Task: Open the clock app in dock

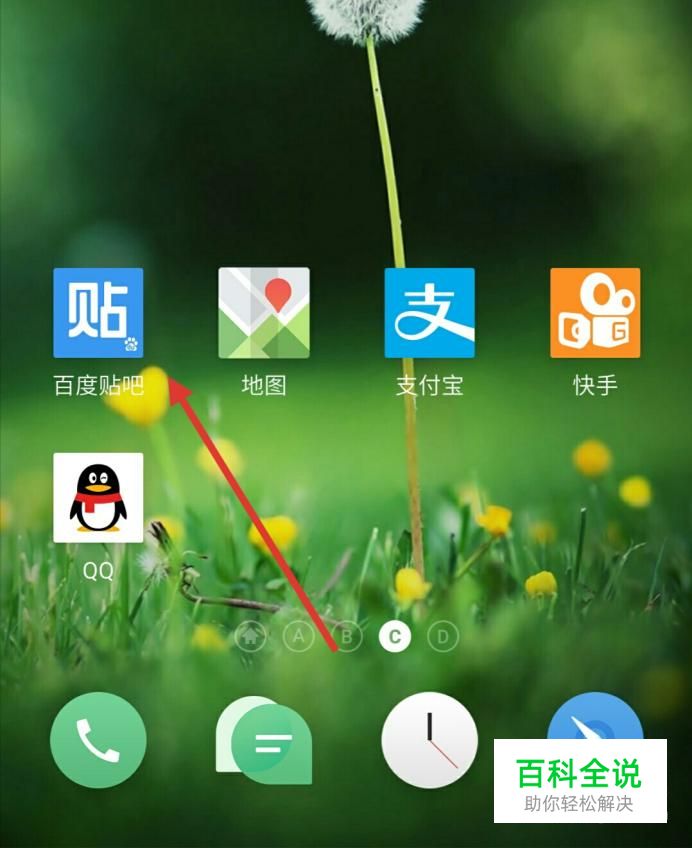Action: pos(430,739)
